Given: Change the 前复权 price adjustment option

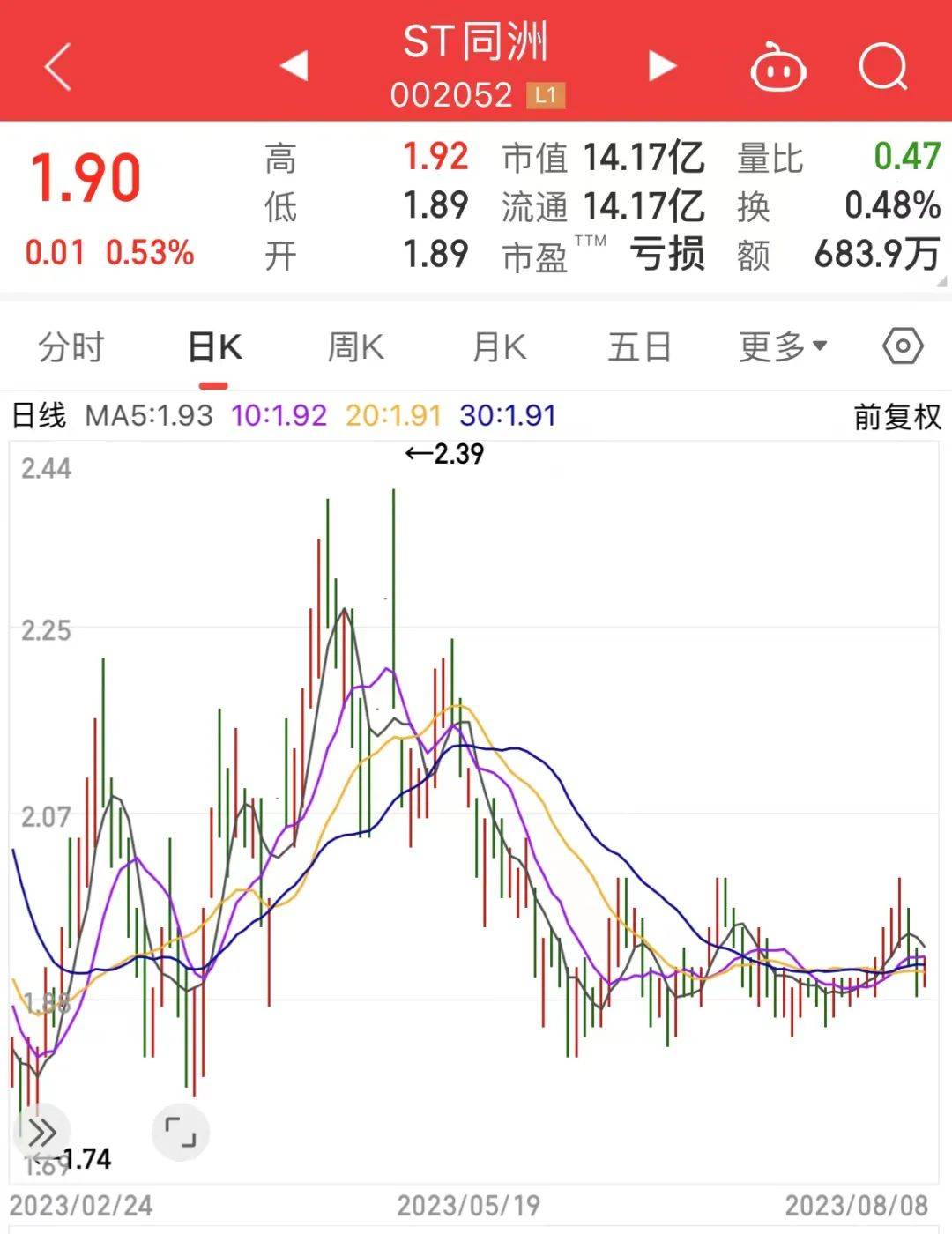Looking at the screenshot, I should pos(897,416).
